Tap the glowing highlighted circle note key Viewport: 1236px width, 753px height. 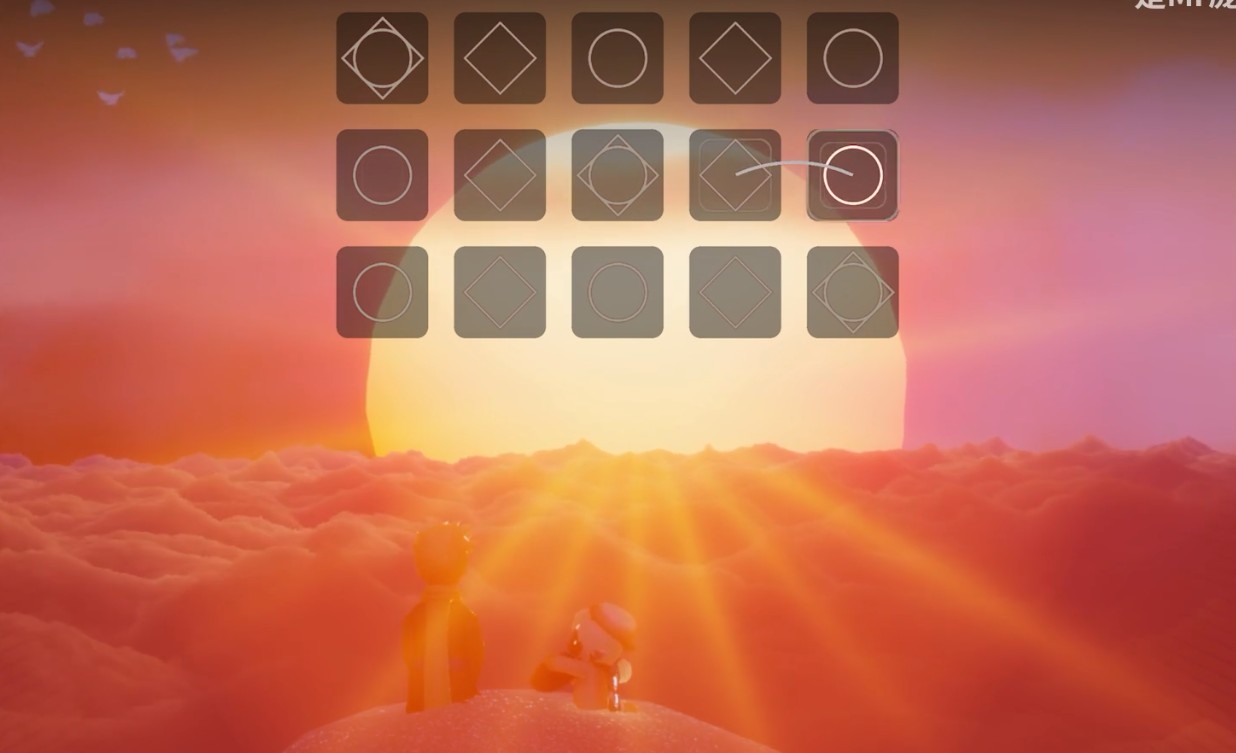(x=852, y=175)
